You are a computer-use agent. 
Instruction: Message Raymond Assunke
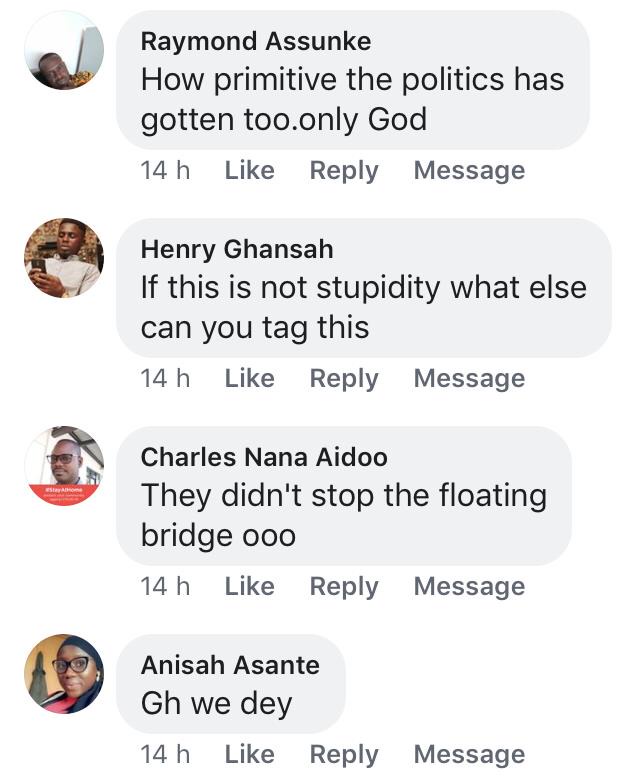tap(469, 171)
